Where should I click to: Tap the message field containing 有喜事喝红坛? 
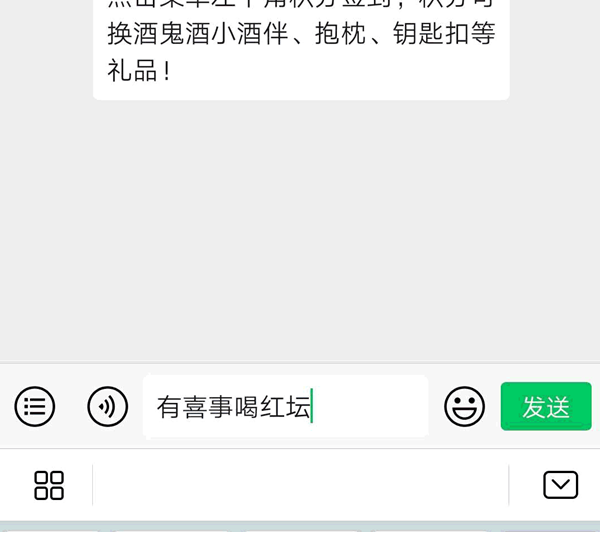[x=285, y=407]
